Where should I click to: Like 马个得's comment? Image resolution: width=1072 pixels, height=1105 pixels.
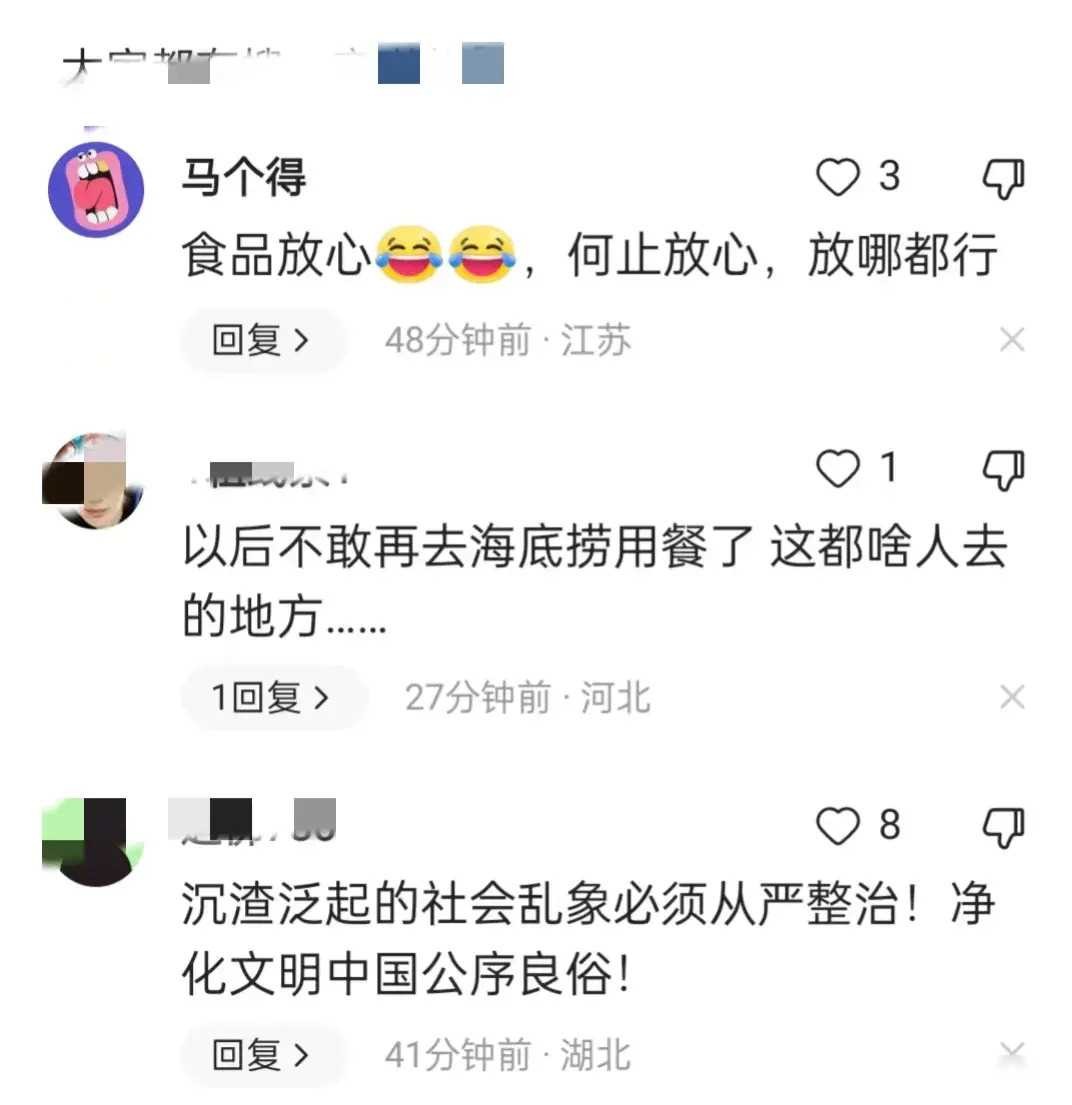(x=838, y=178)
